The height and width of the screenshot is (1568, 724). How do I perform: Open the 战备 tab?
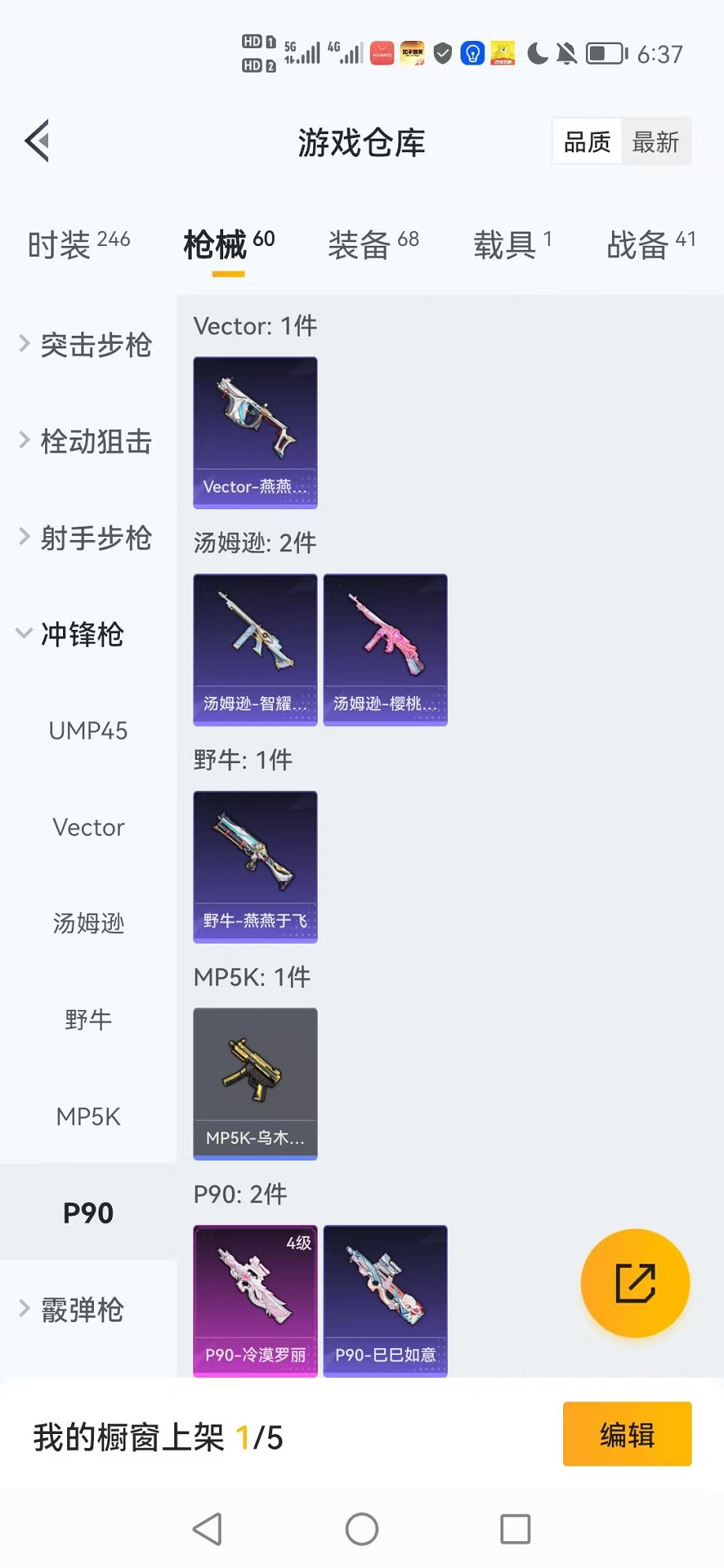click(651, 244)
